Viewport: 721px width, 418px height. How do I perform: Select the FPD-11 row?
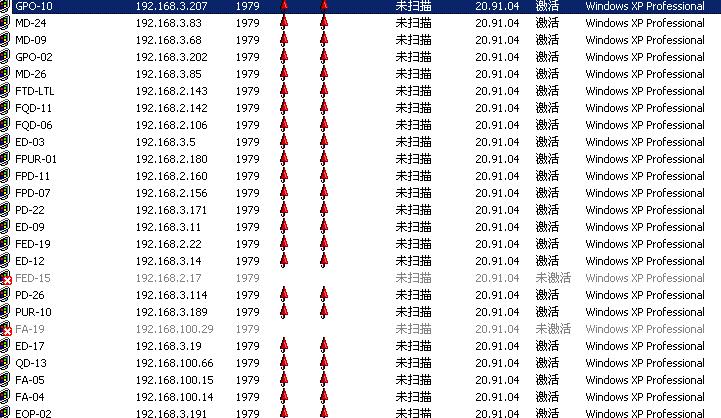tap(33, 176)
